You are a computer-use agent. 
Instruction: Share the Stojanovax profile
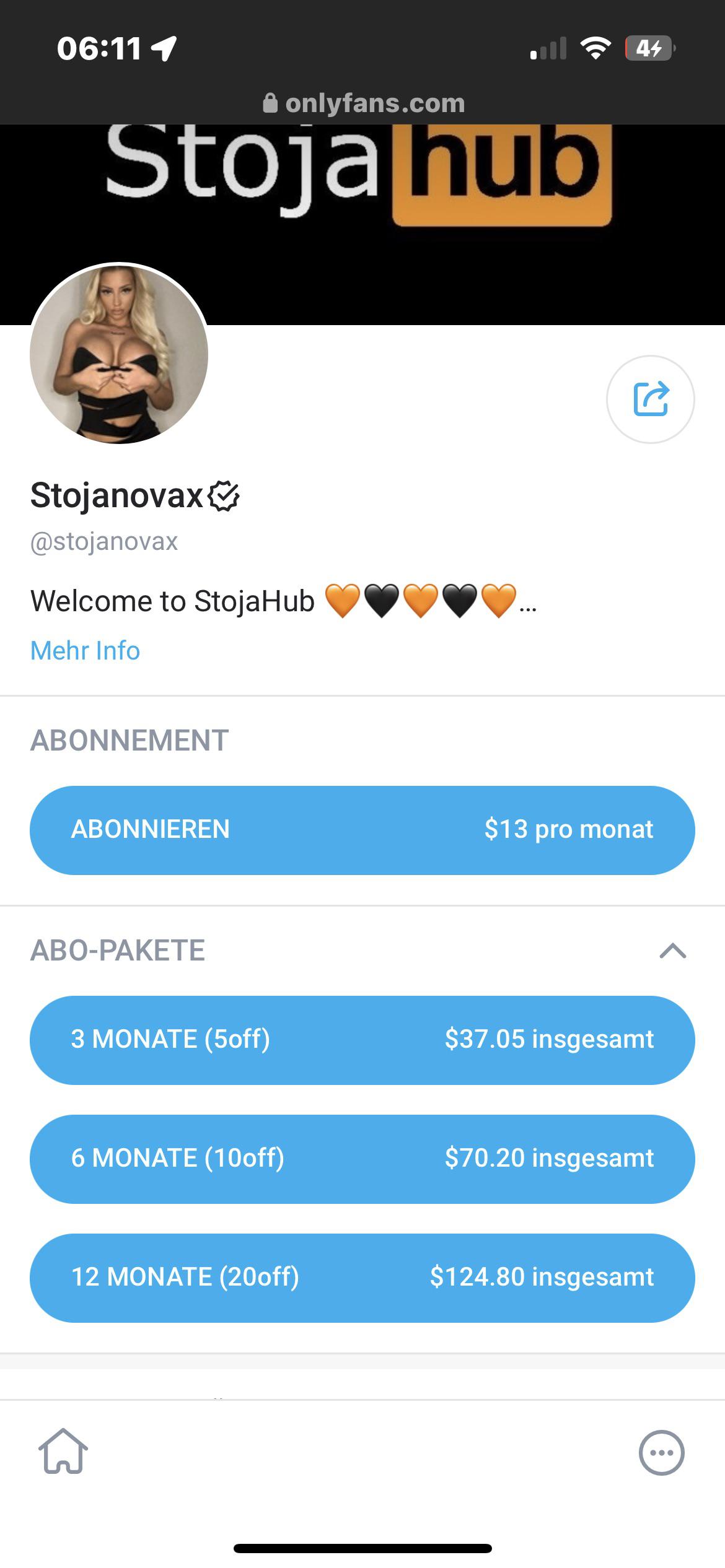[x=650, y=399]
